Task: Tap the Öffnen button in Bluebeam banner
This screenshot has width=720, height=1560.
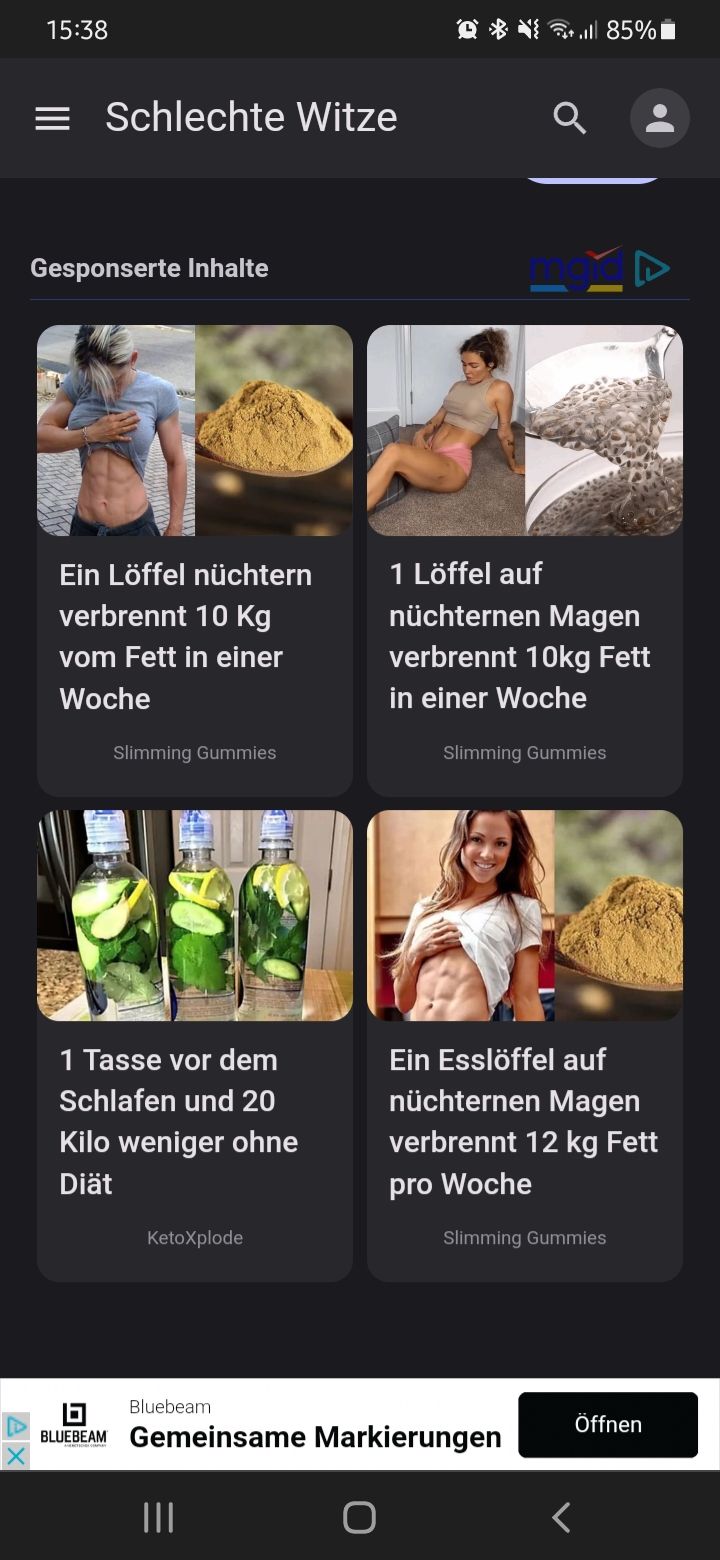Action: click(607, 1424)
